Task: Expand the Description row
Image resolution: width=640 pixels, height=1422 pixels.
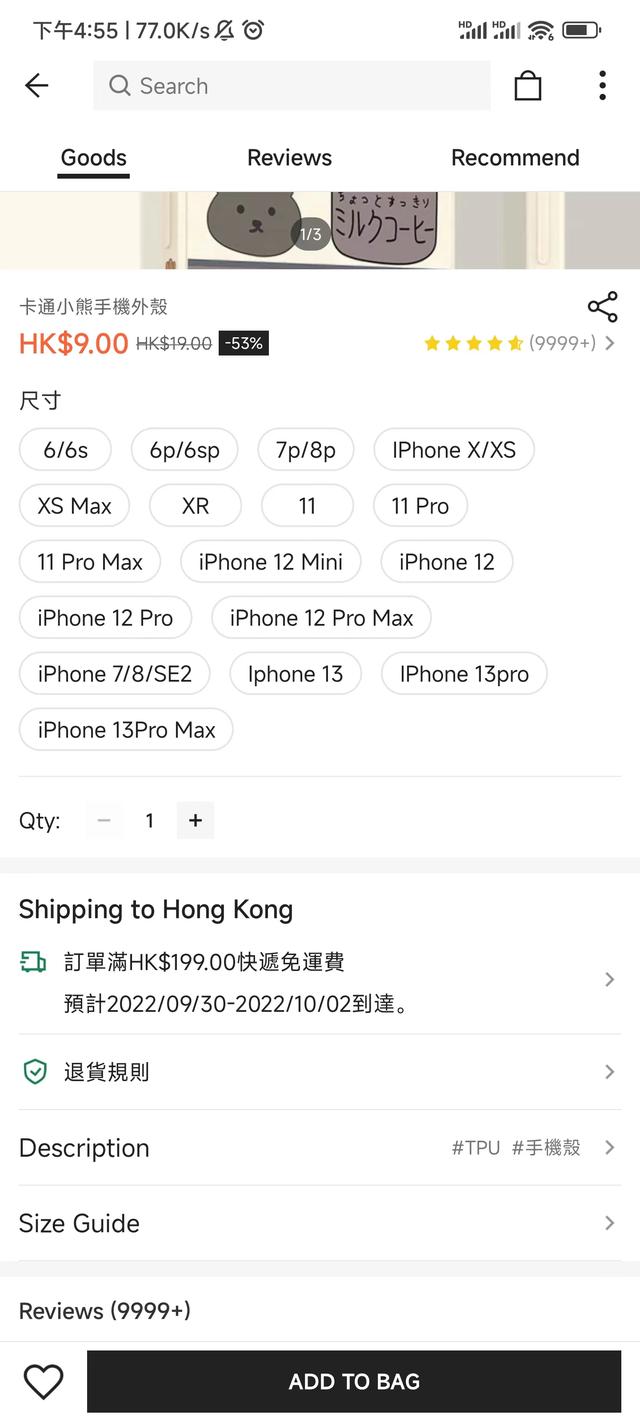Action: (x=320, y=1148)
